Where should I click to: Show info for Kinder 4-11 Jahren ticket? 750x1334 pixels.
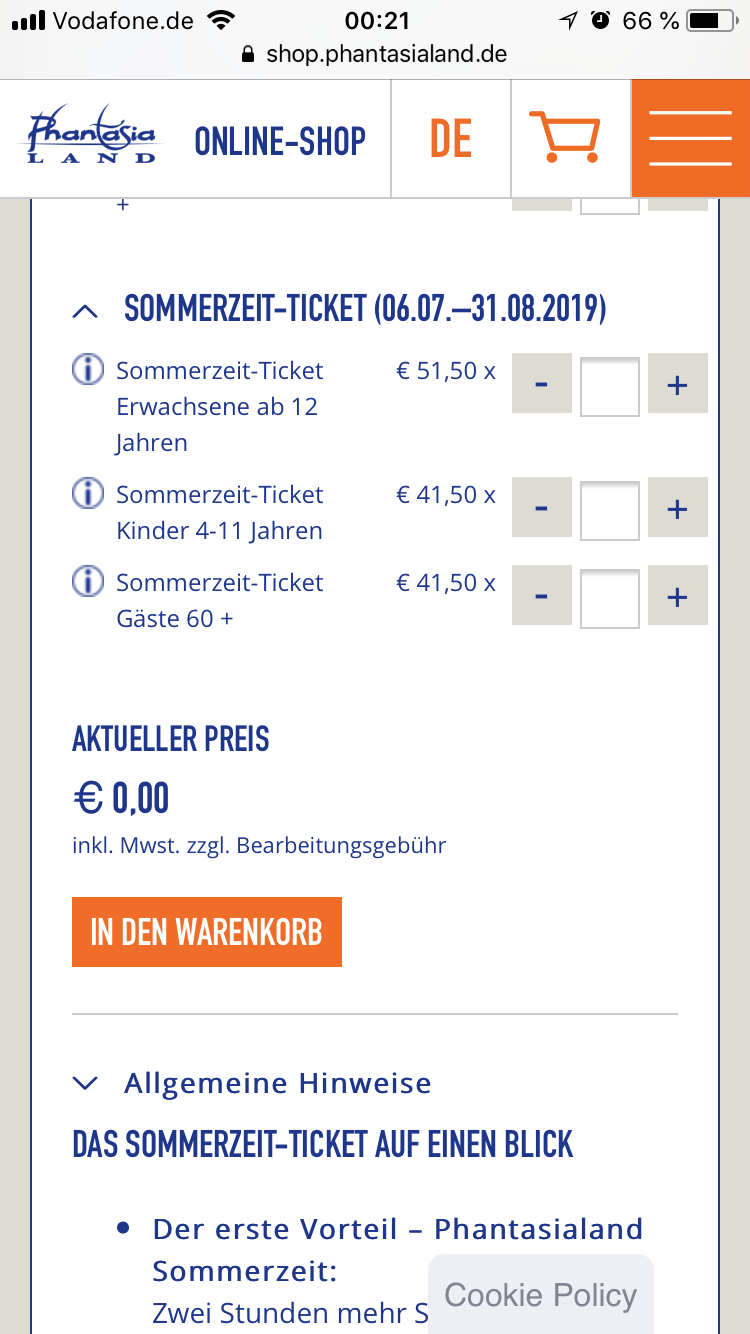[88, 494]
